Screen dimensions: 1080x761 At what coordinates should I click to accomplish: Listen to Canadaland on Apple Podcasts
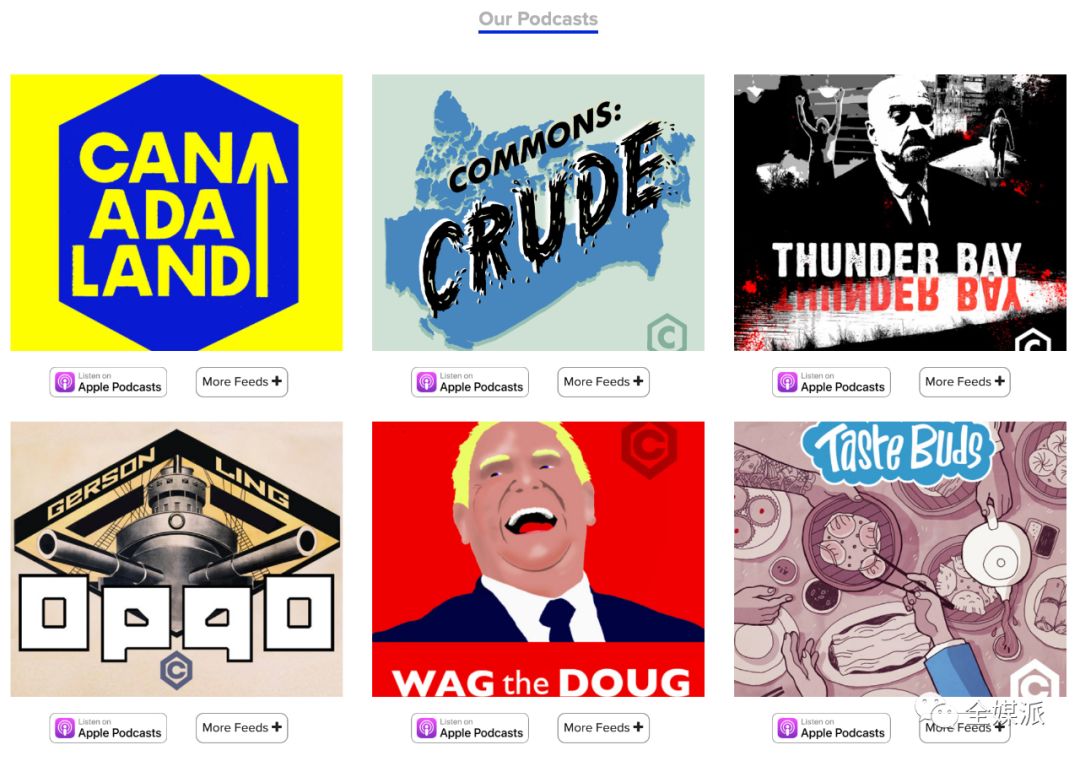[108, 382]
